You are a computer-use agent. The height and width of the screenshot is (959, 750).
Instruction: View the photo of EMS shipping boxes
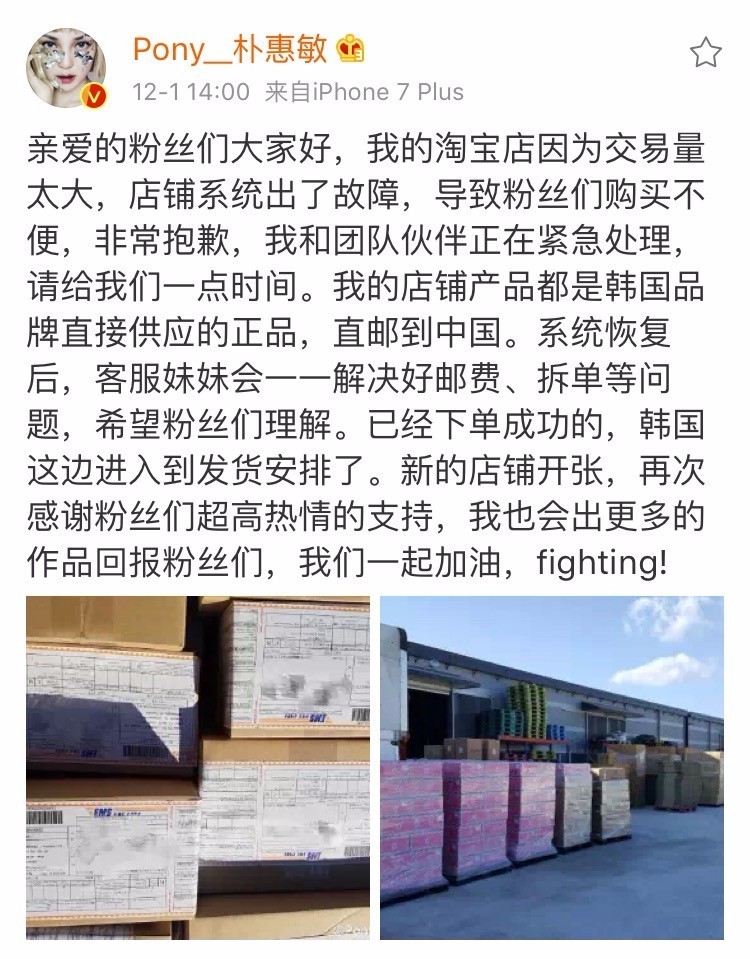click(x=198, y=767)
